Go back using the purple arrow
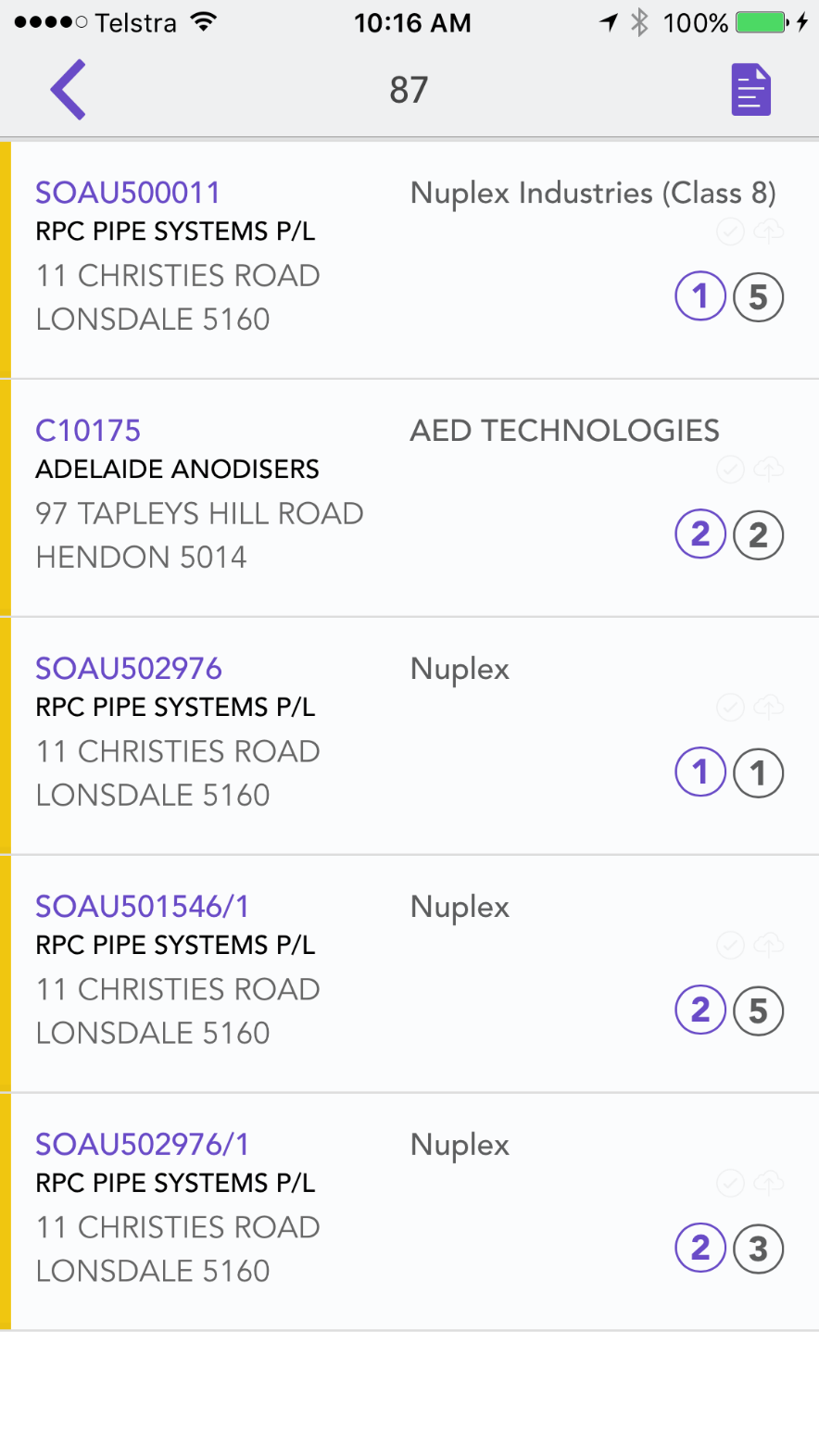 coord(69,90)
